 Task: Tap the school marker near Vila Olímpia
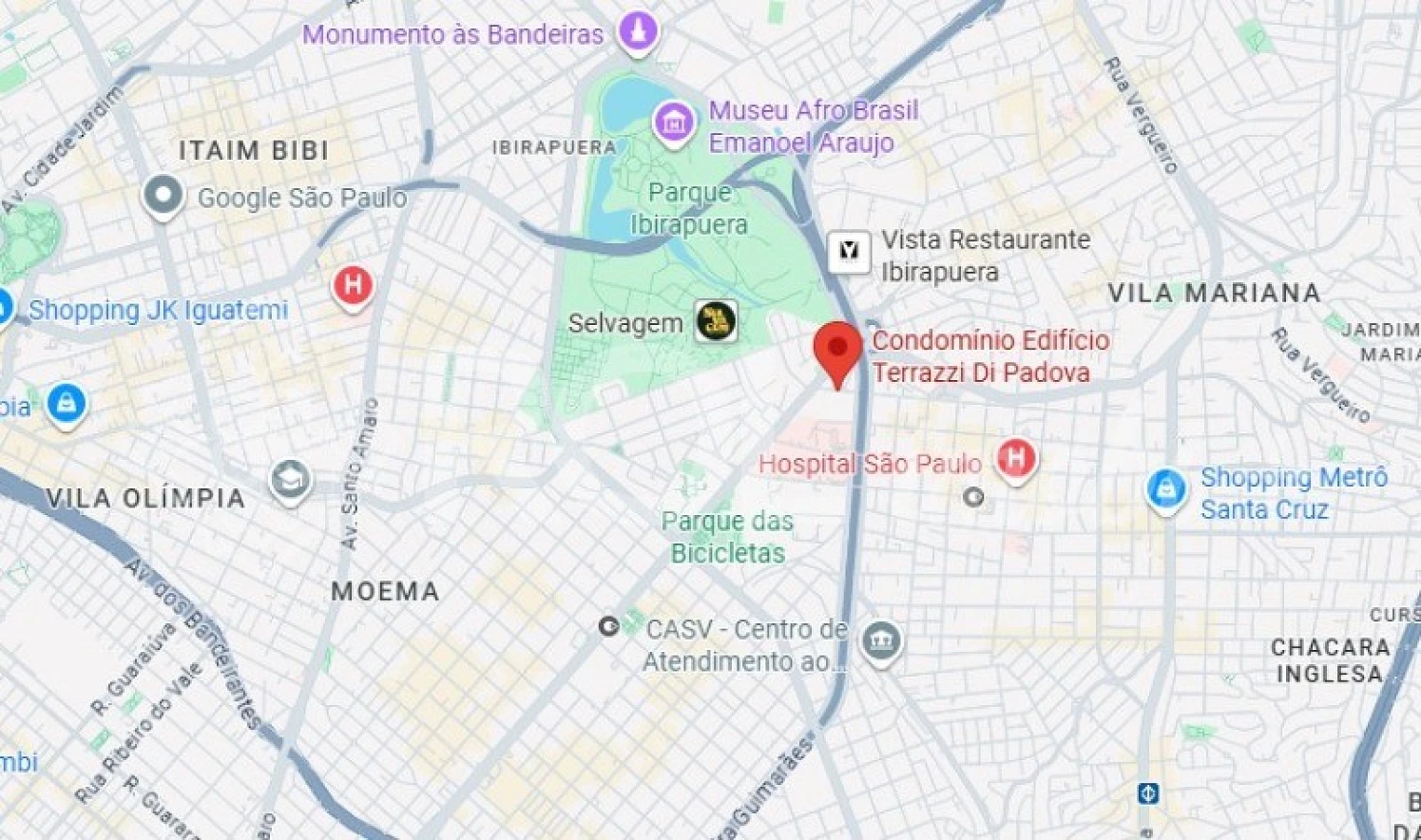290,481
